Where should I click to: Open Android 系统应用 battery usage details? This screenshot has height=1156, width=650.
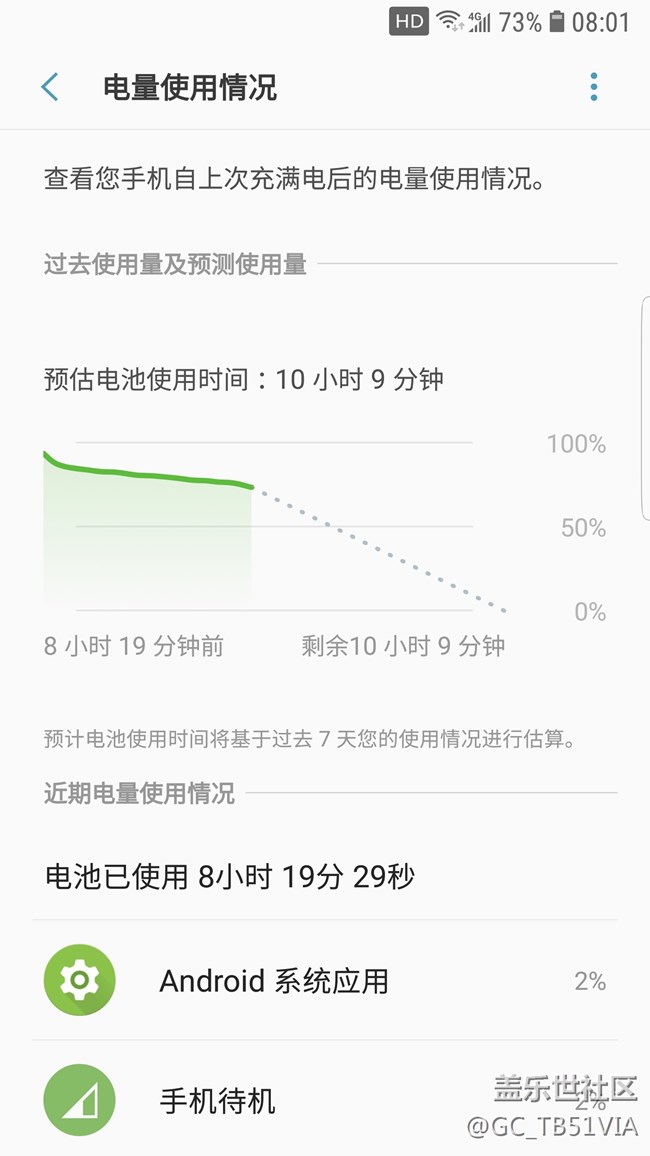(325, 981)
